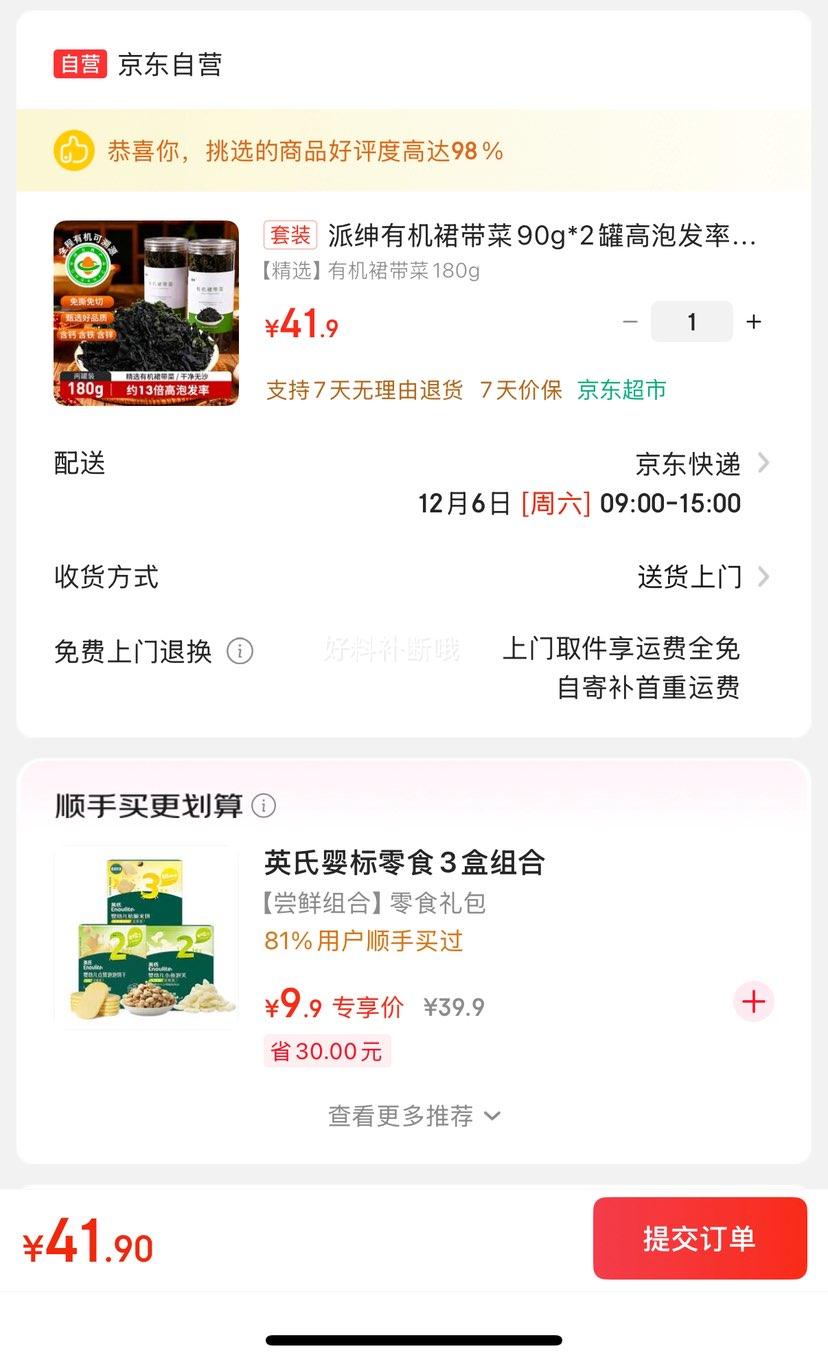Click the plus icon to increase quantity
Image resolution: width=828 pixels, height=1362 pixels.
point(755,321)
